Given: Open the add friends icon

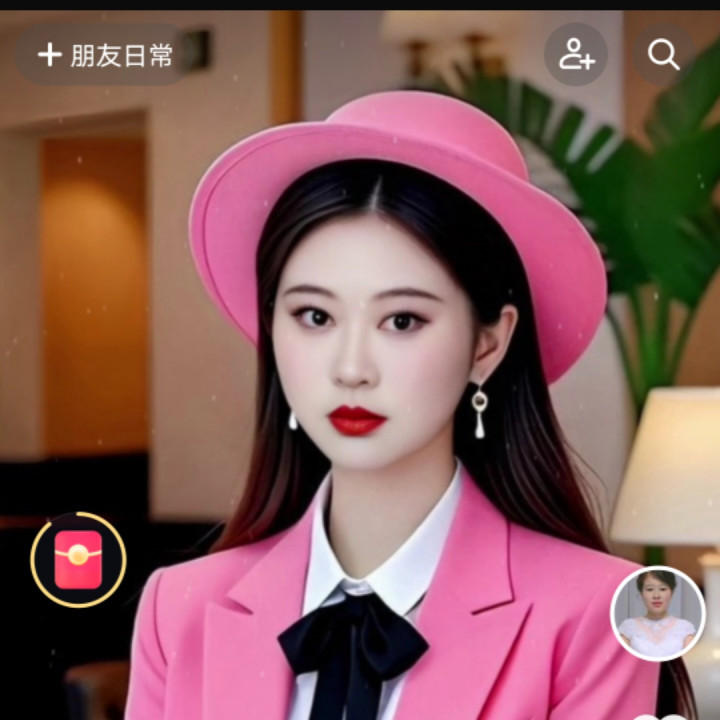Looking at the screenshot, I should (x=576, y=54).
